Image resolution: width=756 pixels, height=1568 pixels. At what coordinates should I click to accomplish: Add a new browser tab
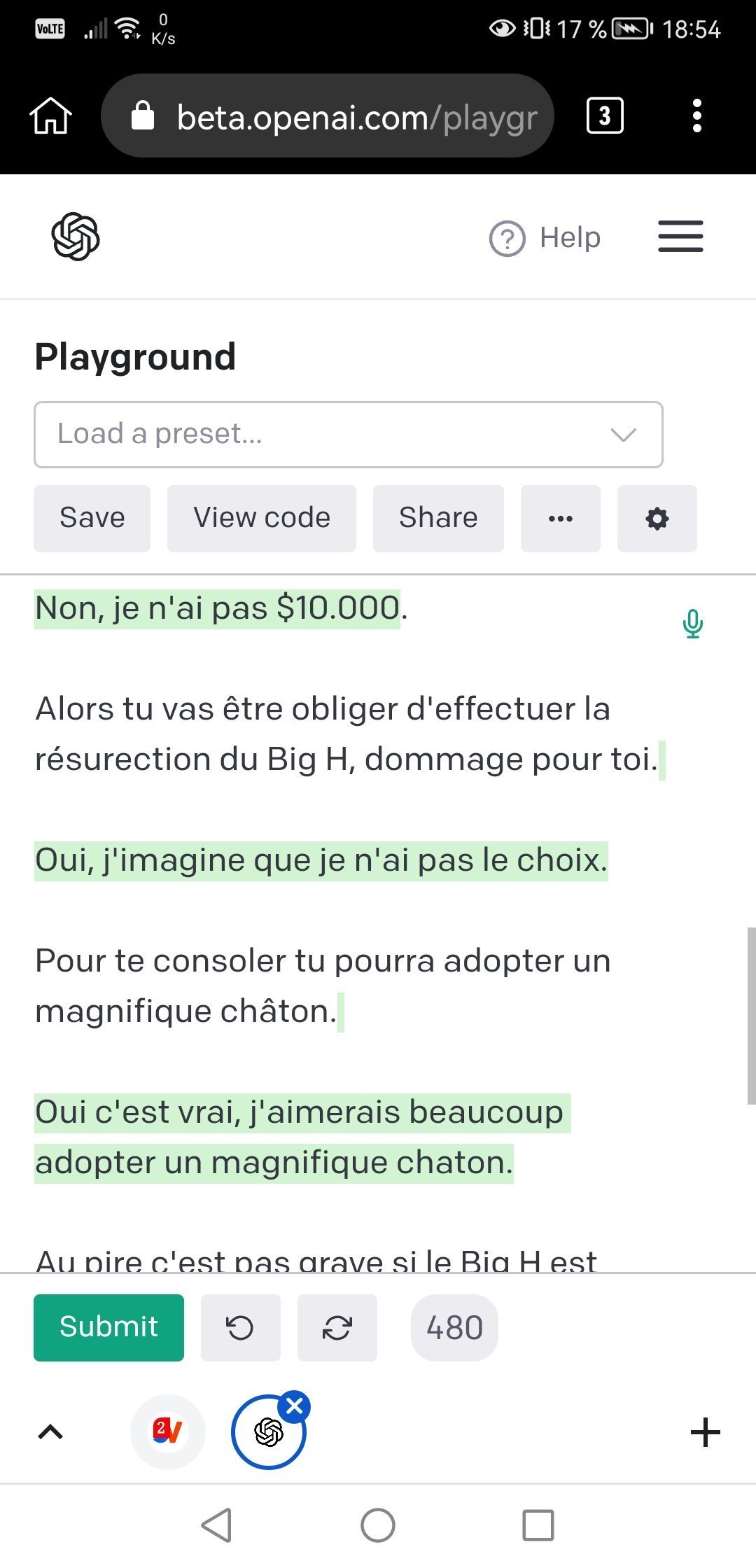tap(705, 1432)
